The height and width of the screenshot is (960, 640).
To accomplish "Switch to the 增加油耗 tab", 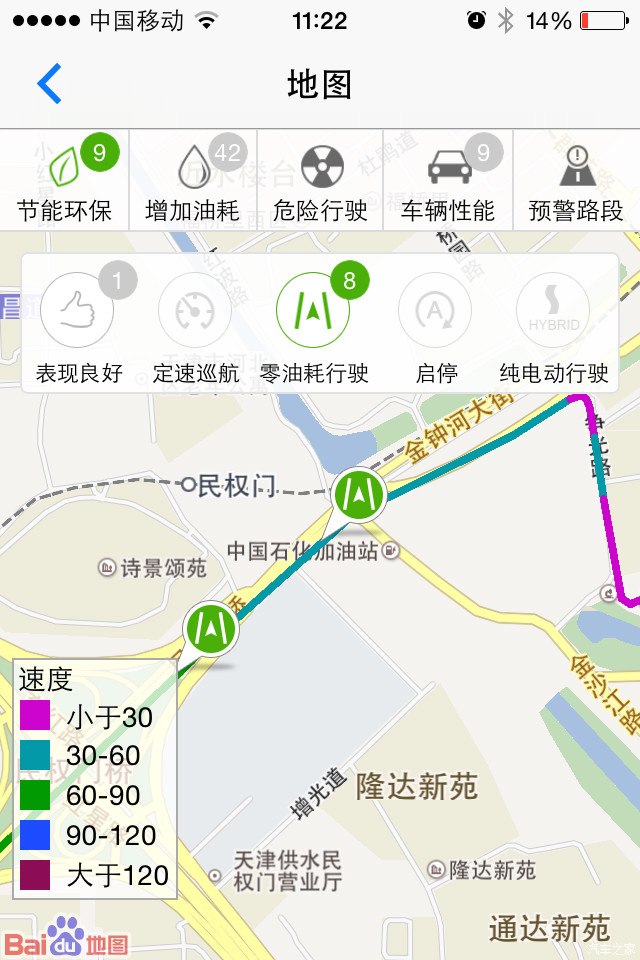I will (x=193, y=181).
